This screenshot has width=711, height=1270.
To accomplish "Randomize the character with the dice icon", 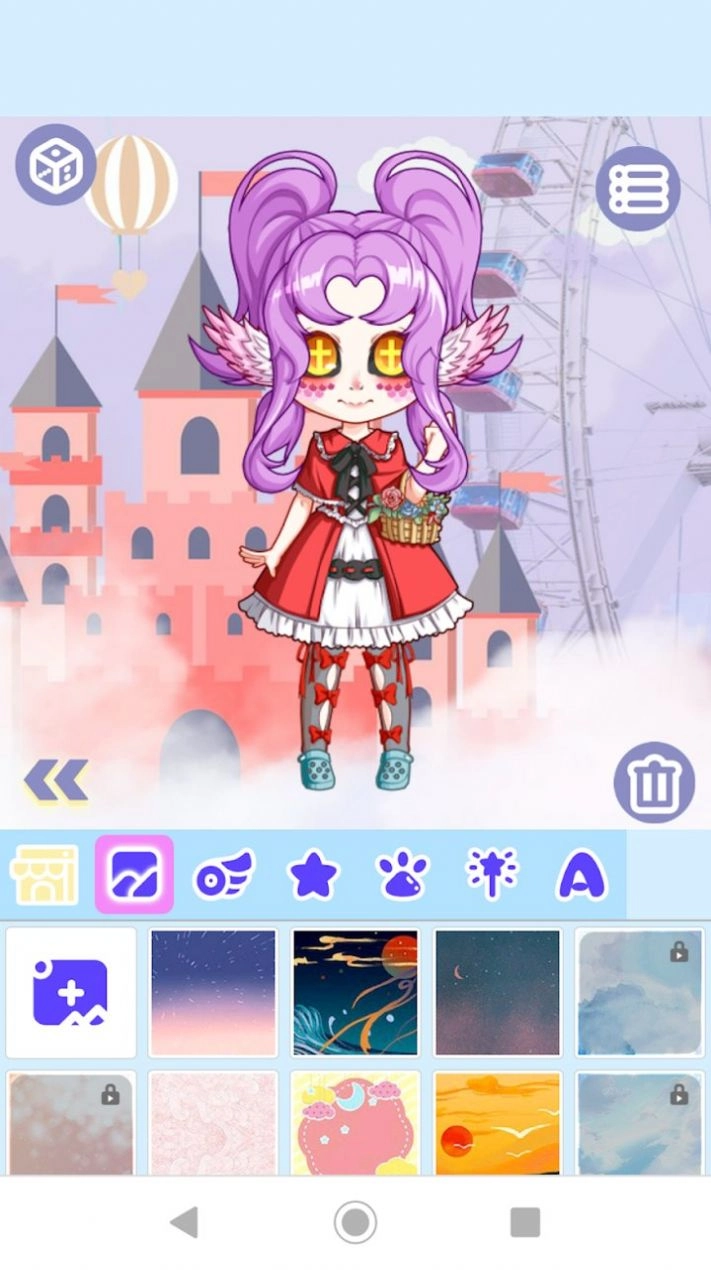I will (55, 164).
